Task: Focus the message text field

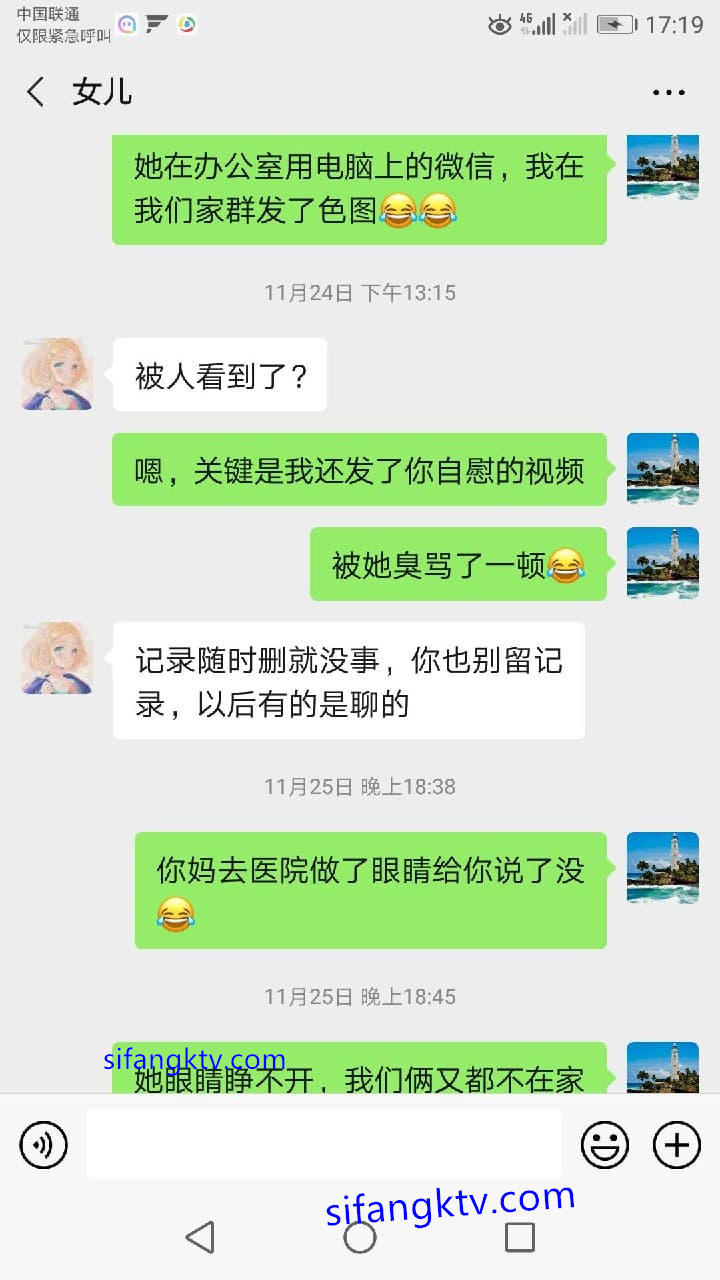Action: [323, 1144]
